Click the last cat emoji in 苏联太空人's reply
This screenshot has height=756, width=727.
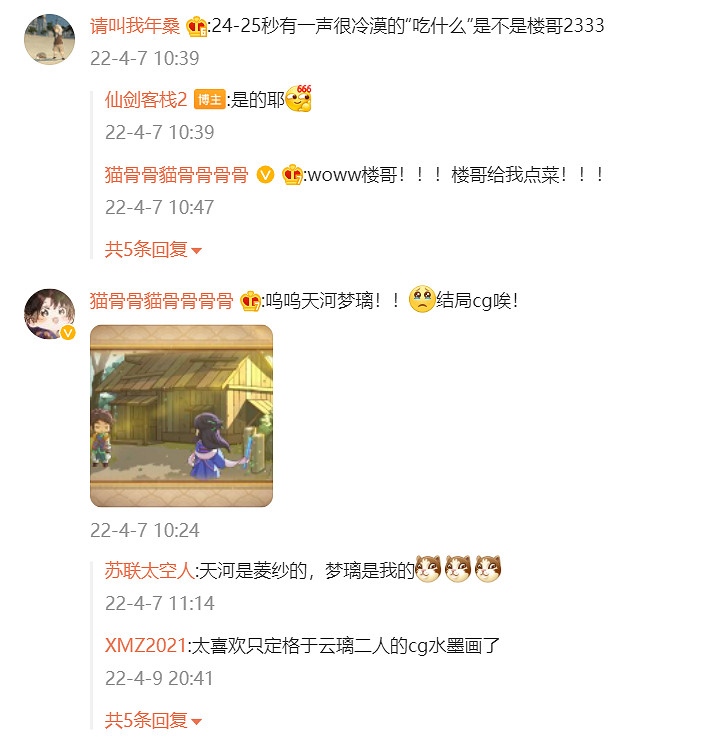(487, 567)
